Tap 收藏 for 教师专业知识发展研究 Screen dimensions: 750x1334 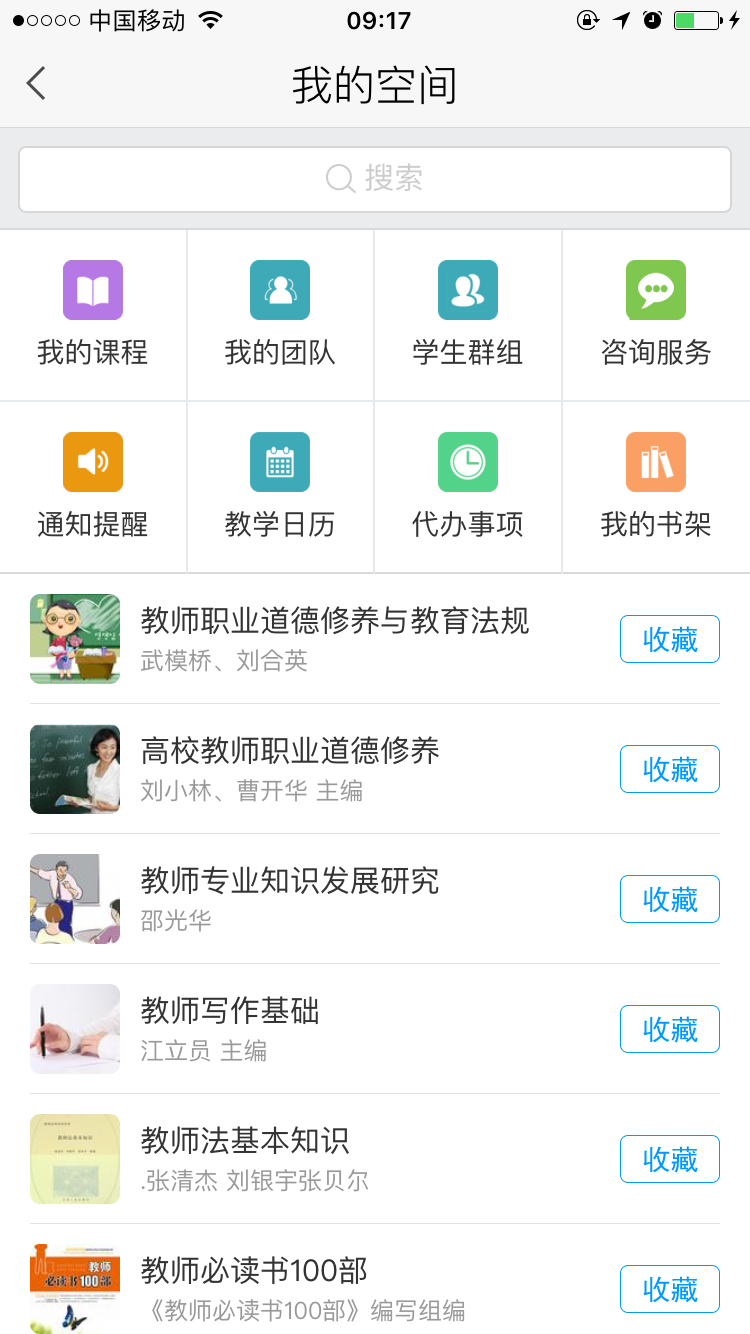pyautogui.click(x=670, y=899)
